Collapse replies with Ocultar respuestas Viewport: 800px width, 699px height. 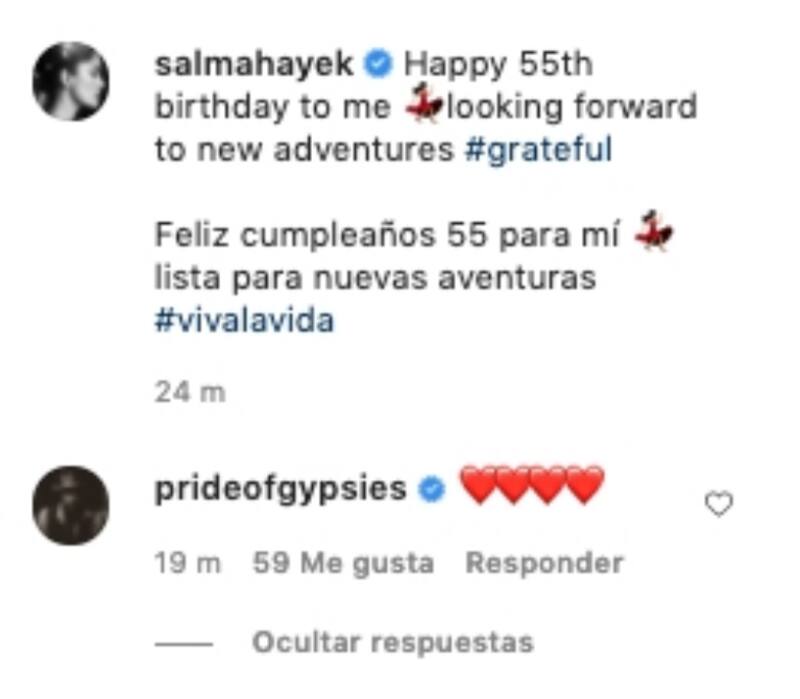(392, 642)
